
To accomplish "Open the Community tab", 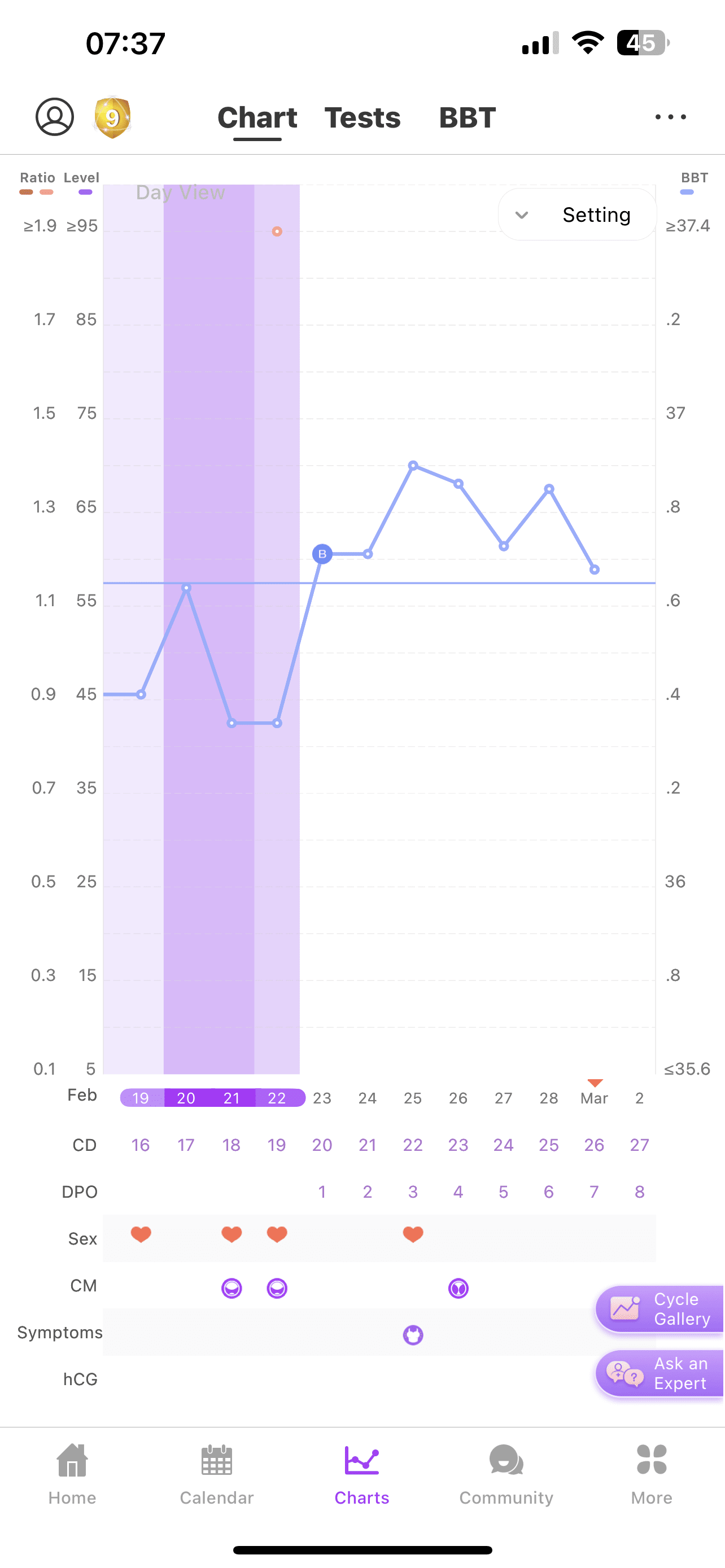I will click(506, 1474).
